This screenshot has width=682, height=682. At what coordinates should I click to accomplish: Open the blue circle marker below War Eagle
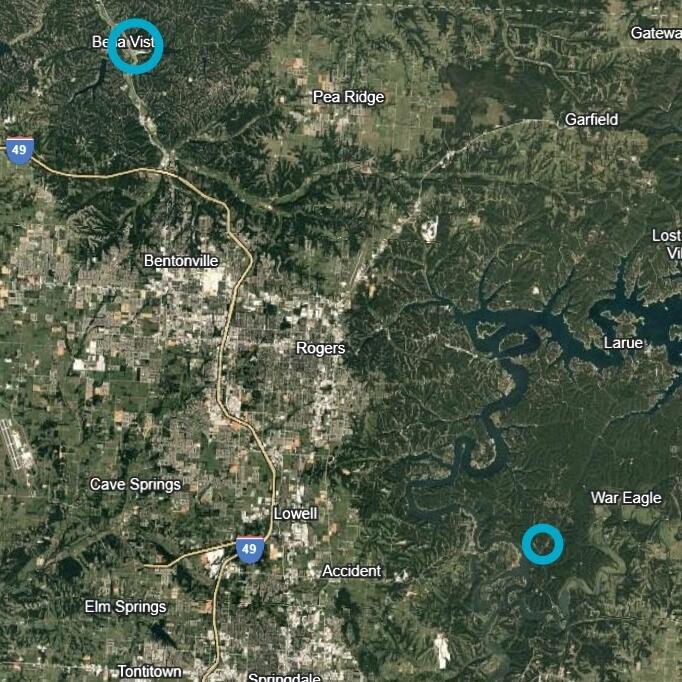point(543,544)
